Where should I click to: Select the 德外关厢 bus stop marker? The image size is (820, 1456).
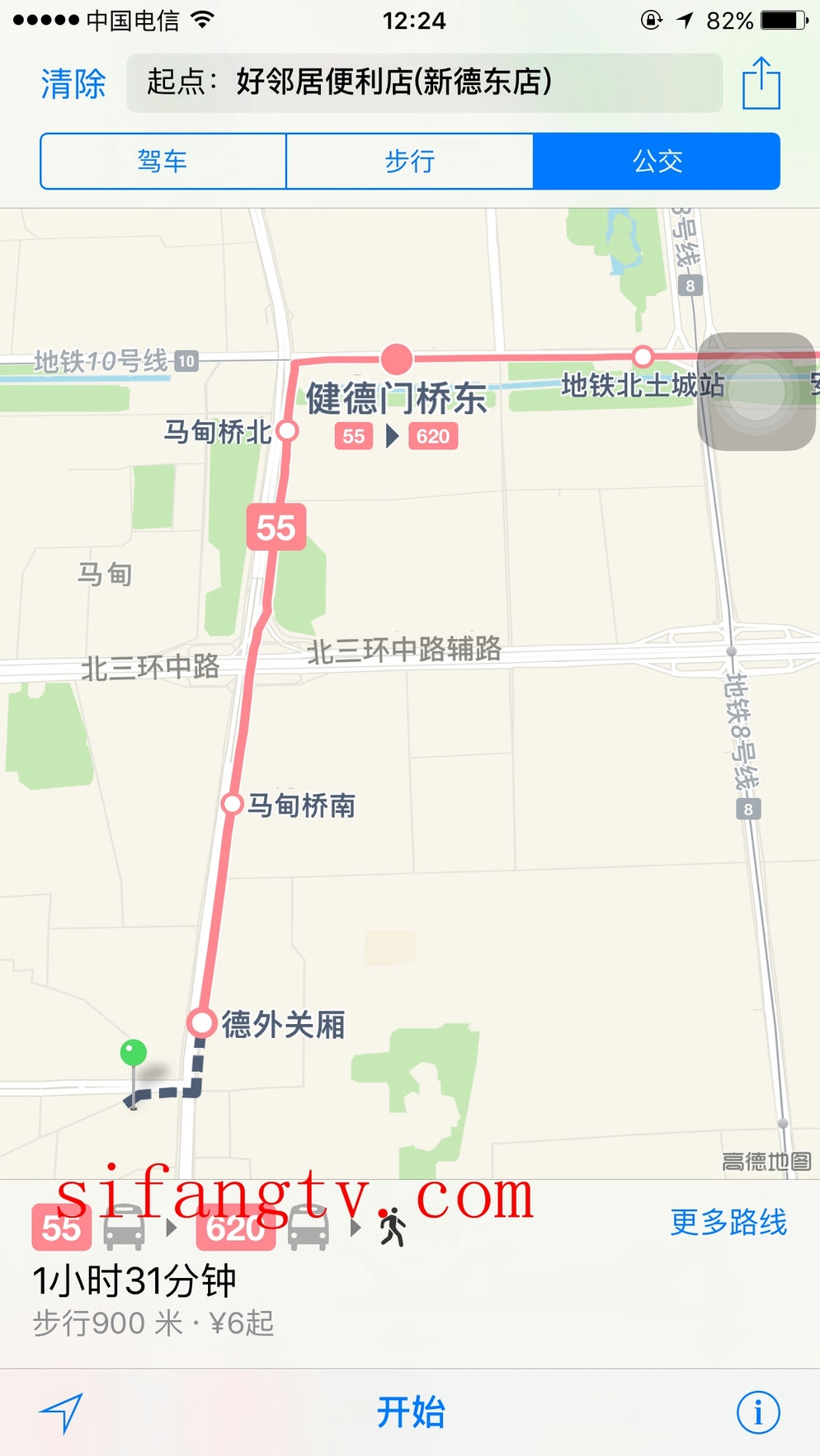click(201, 1022)
